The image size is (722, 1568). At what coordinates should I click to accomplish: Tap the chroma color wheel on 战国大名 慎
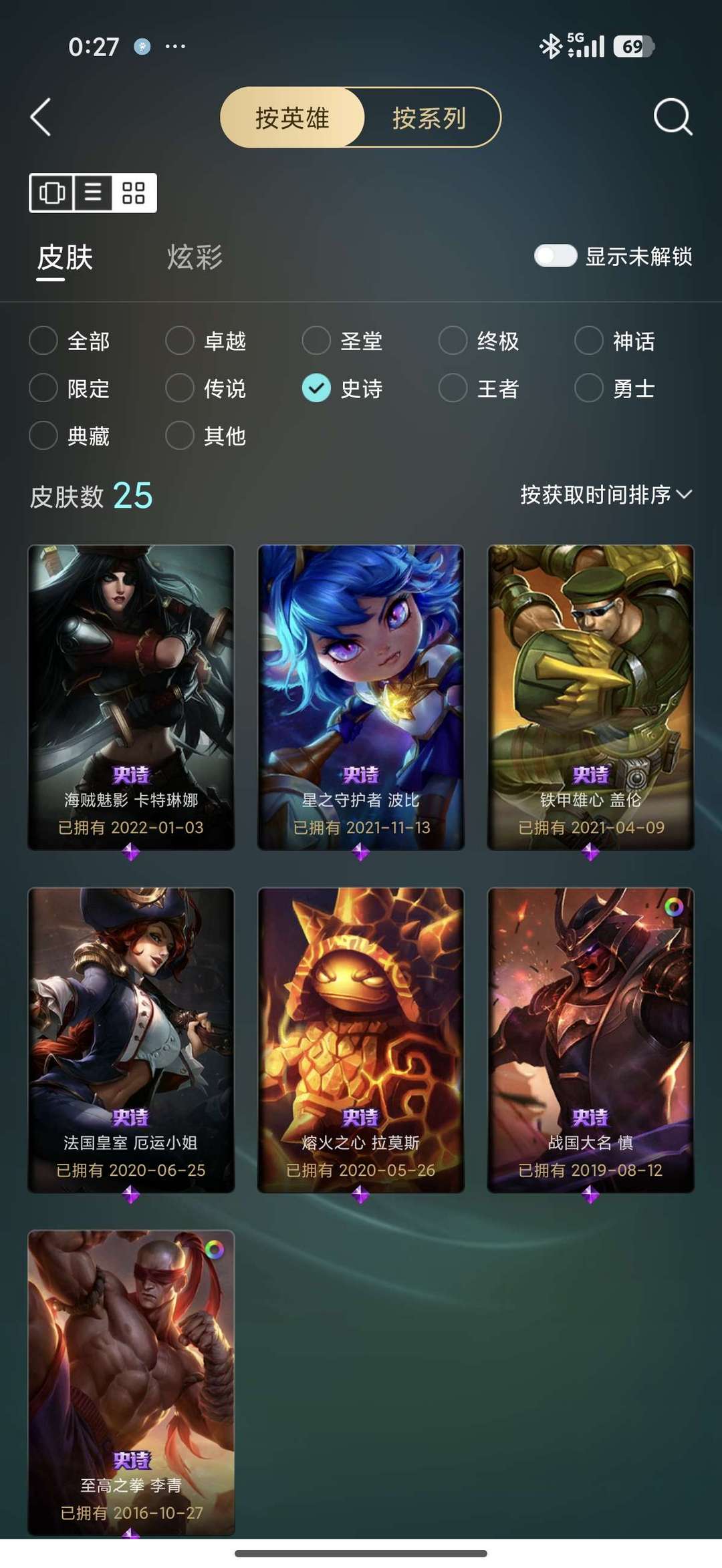click(675, 907)
